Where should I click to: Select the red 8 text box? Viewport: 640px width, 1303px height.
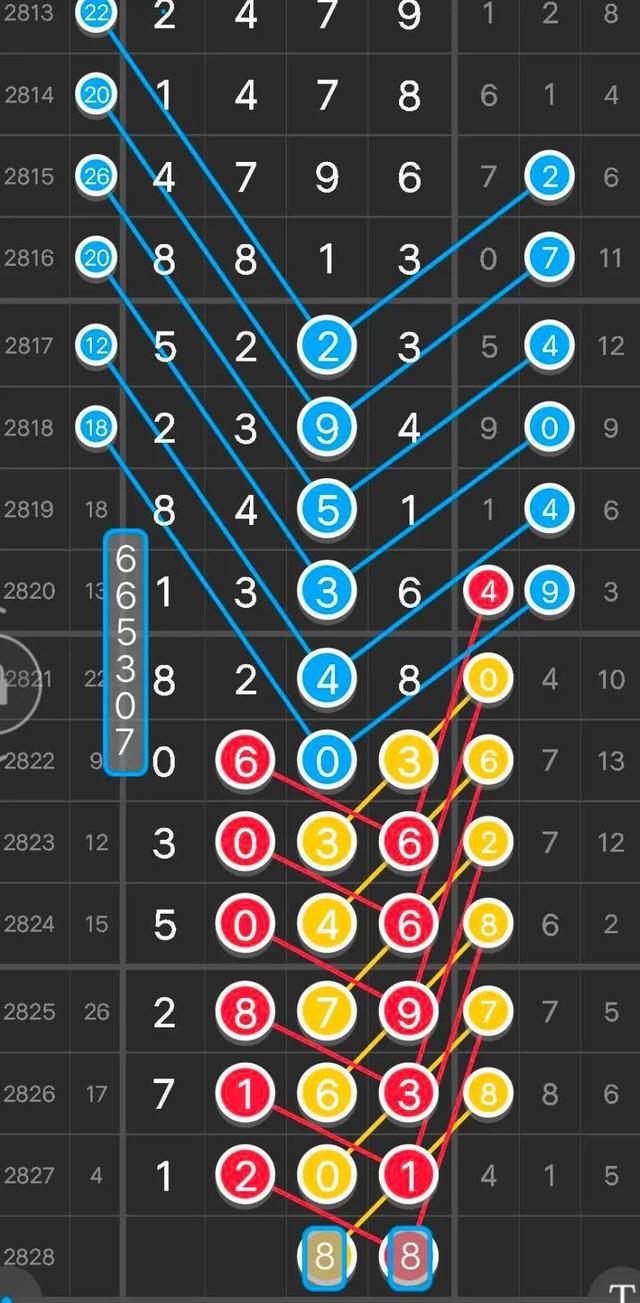tap(410, 1256)
